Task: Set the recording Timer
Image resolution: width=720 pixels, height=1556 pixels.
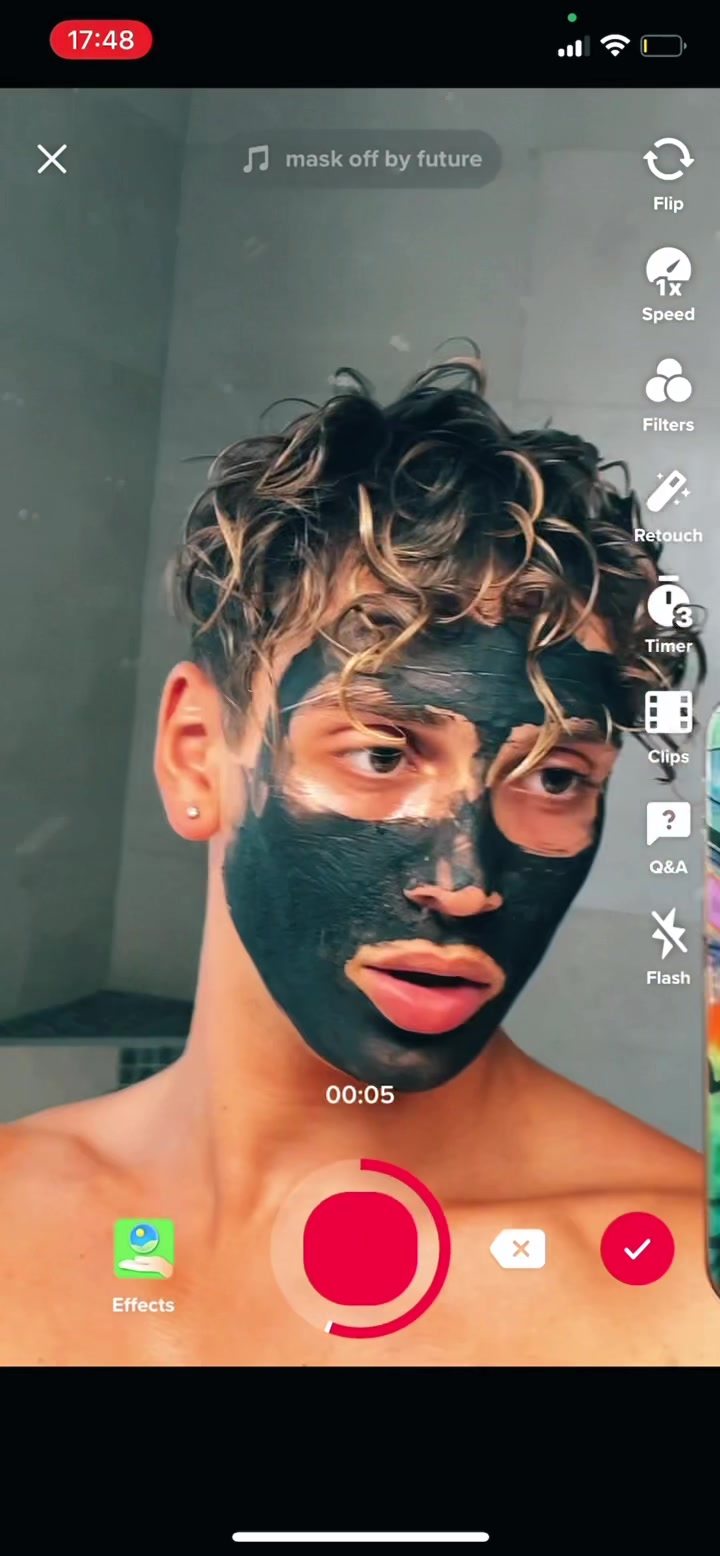Action: click(668, 617)
